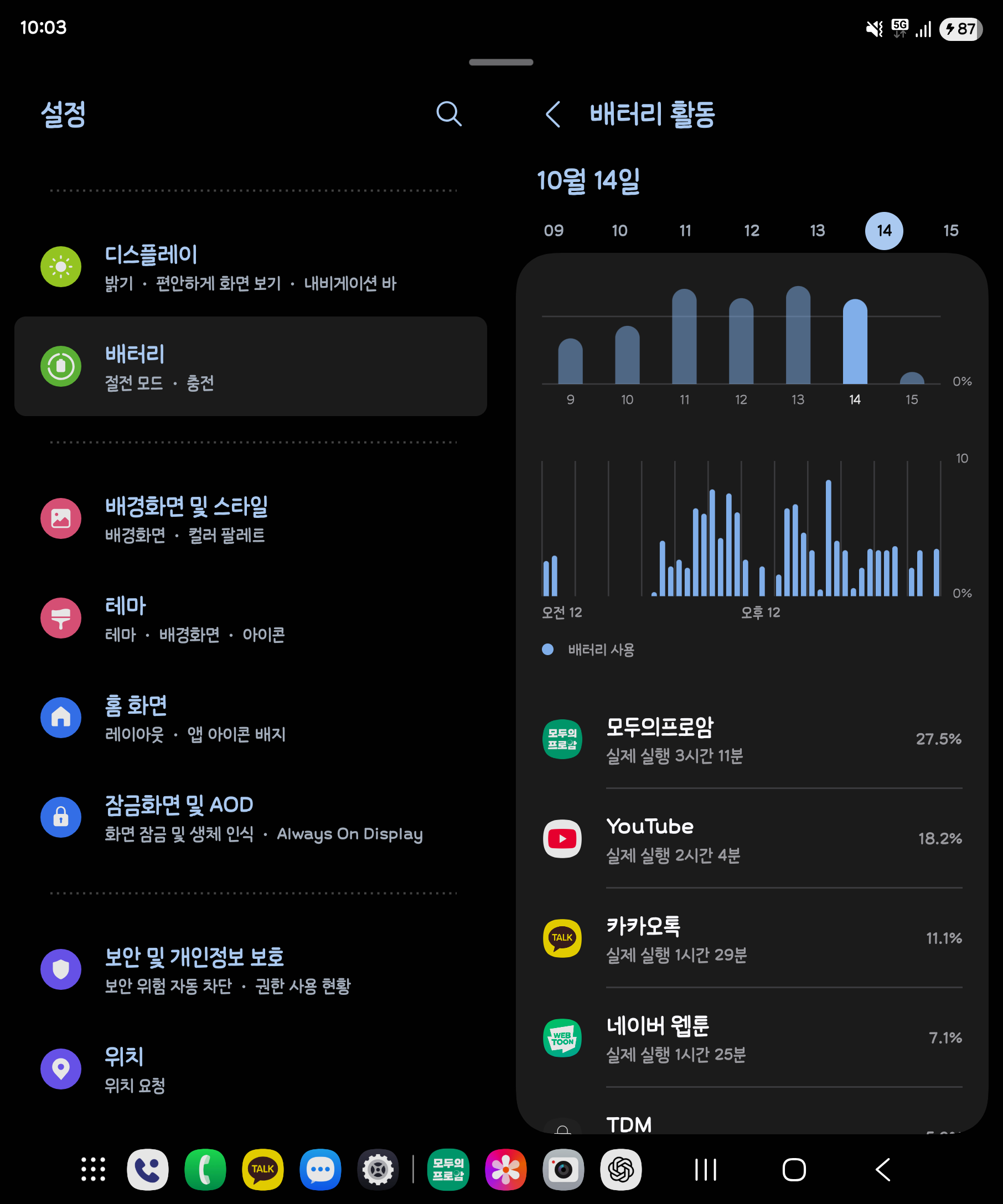Viewport: 1003px width, 1204px height.
Task: View battery usage details for 카카오톡
Action: coord(752,939)
